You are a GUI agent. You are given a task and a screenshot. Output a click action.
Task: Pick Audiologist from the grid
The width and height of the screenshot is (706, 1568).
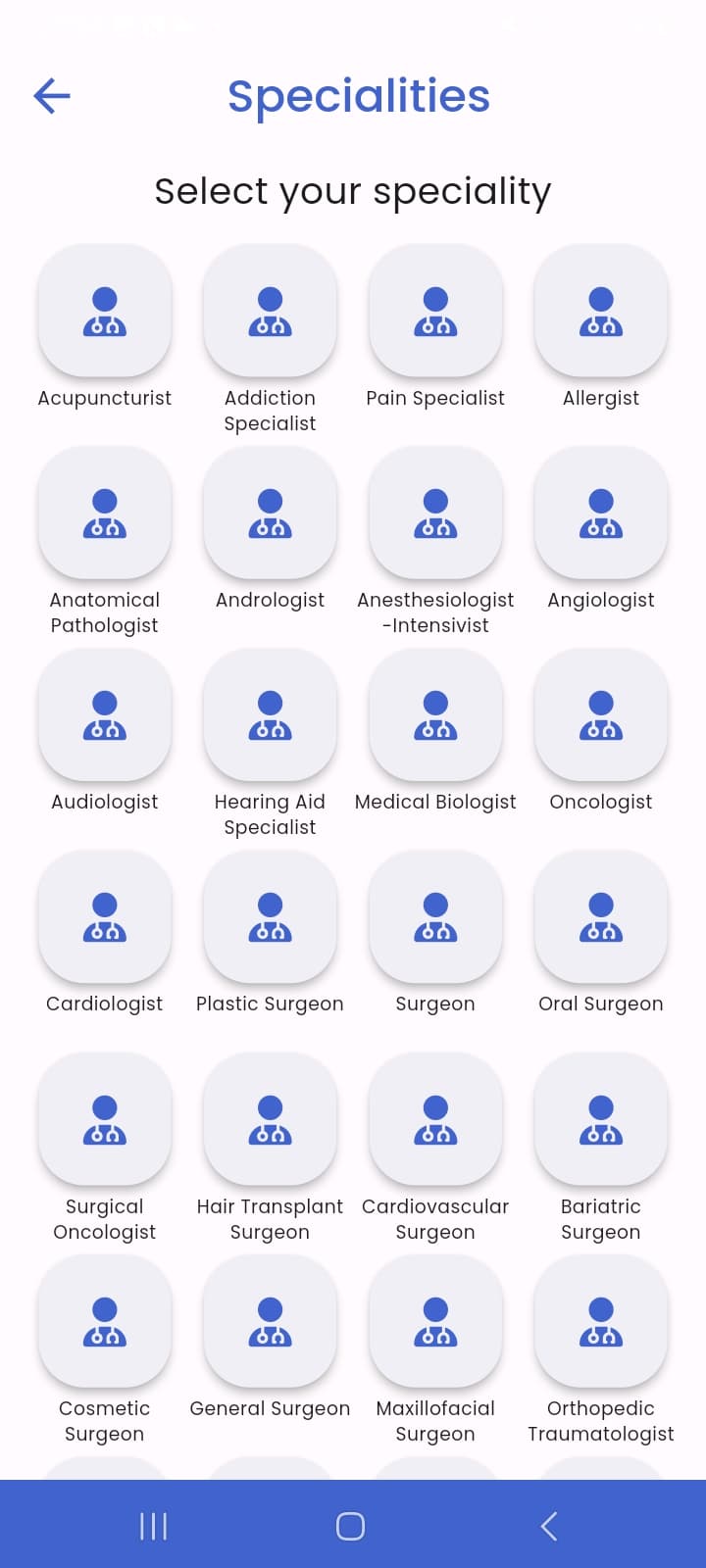[105, 715]
